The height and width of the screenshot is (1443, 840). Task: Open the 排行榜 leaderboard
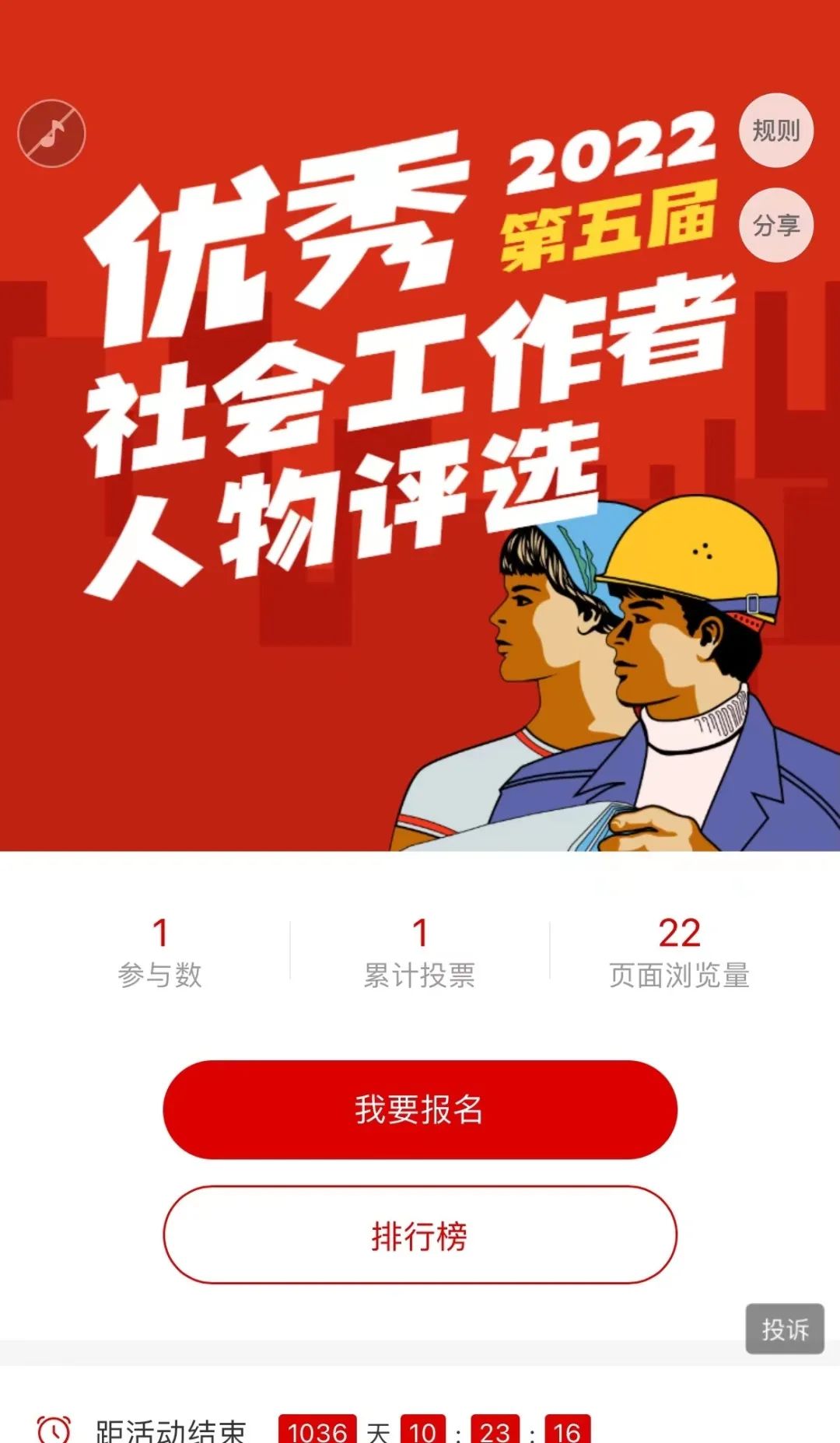coord(420,1235)
